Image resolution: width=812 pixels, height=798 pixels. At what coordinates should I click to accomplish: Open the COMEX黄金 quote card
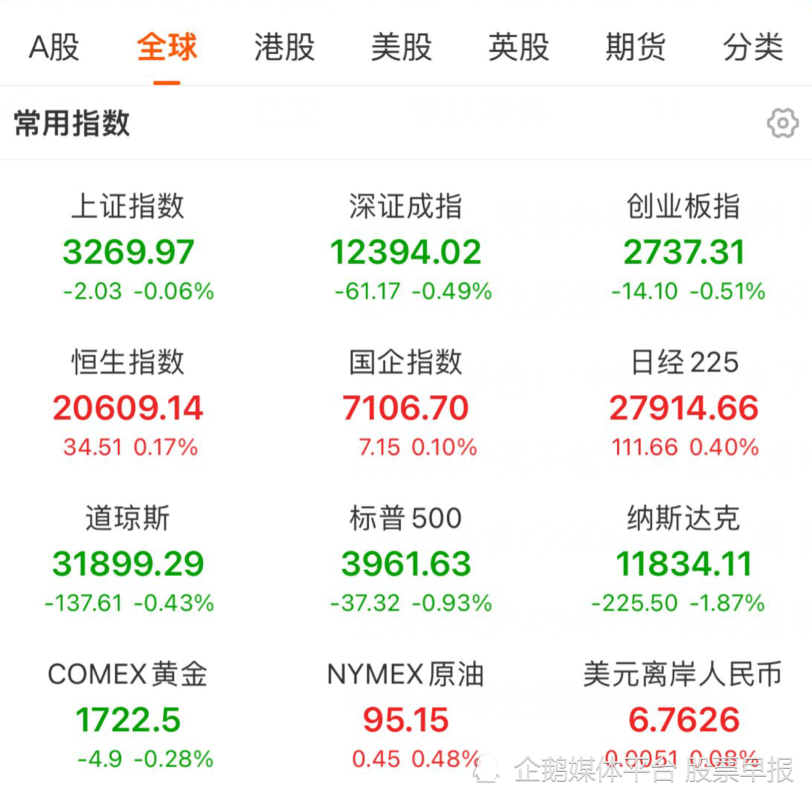point(129,718)
